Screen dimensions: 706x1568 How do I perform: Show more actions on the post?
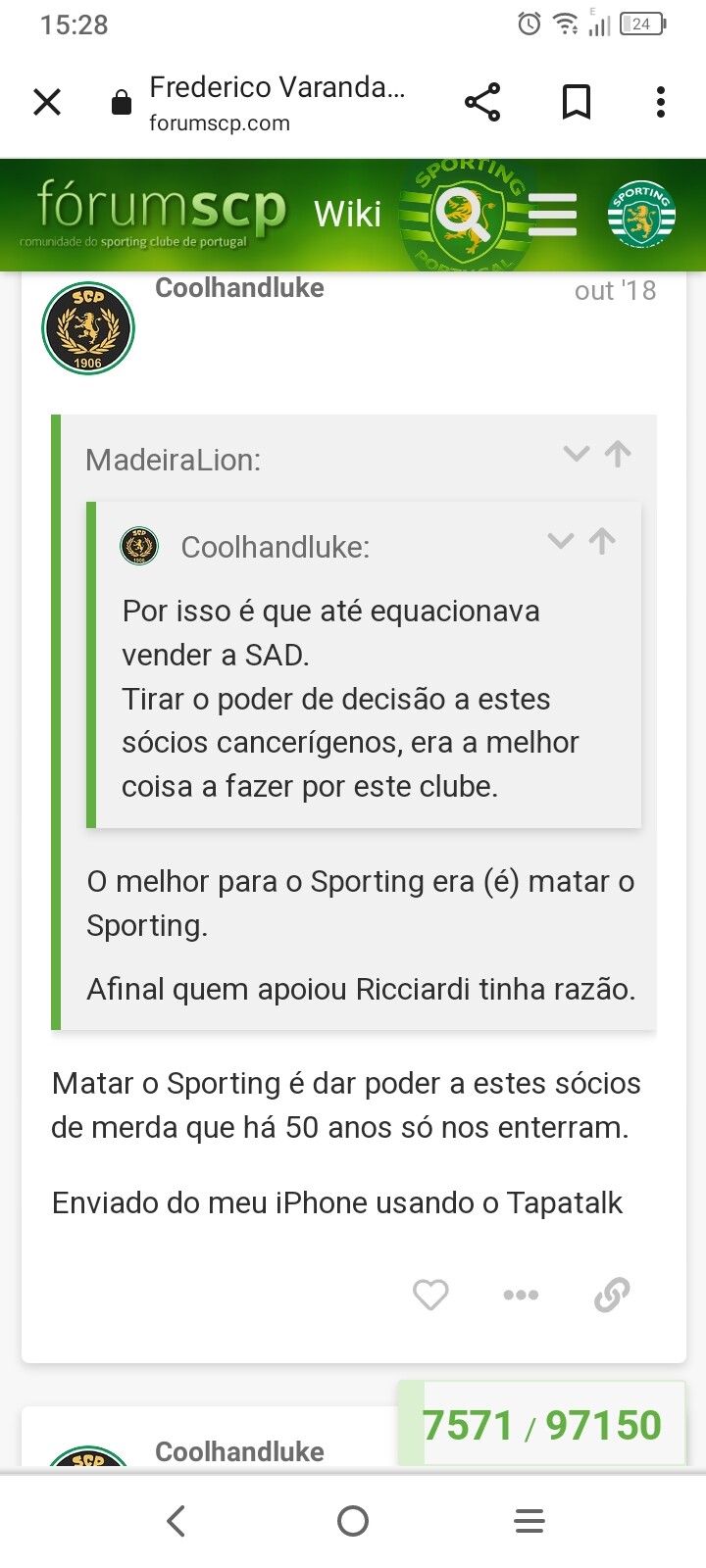click(521, 1295)
